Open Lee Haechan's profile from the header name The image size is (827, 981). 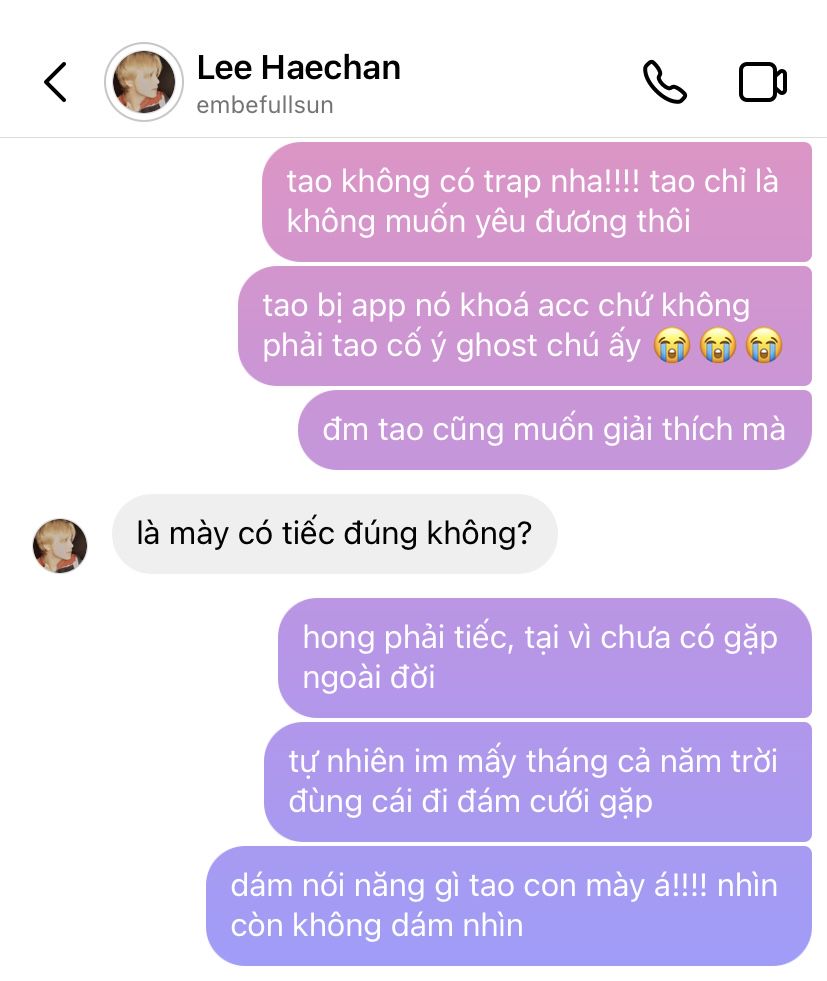coord(298,68)
